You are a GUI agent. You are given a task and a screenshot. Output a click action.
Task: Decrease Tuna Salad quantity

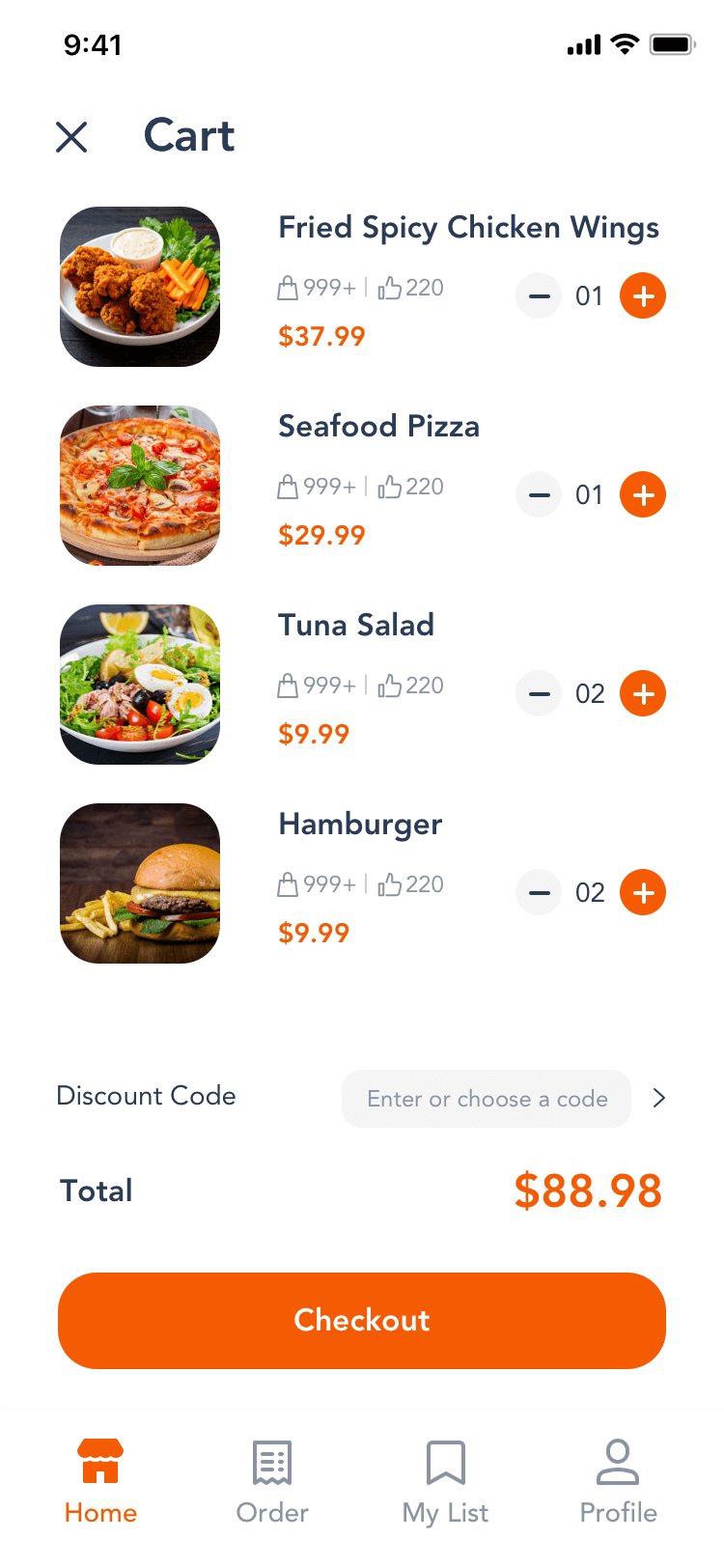(539, 693)
